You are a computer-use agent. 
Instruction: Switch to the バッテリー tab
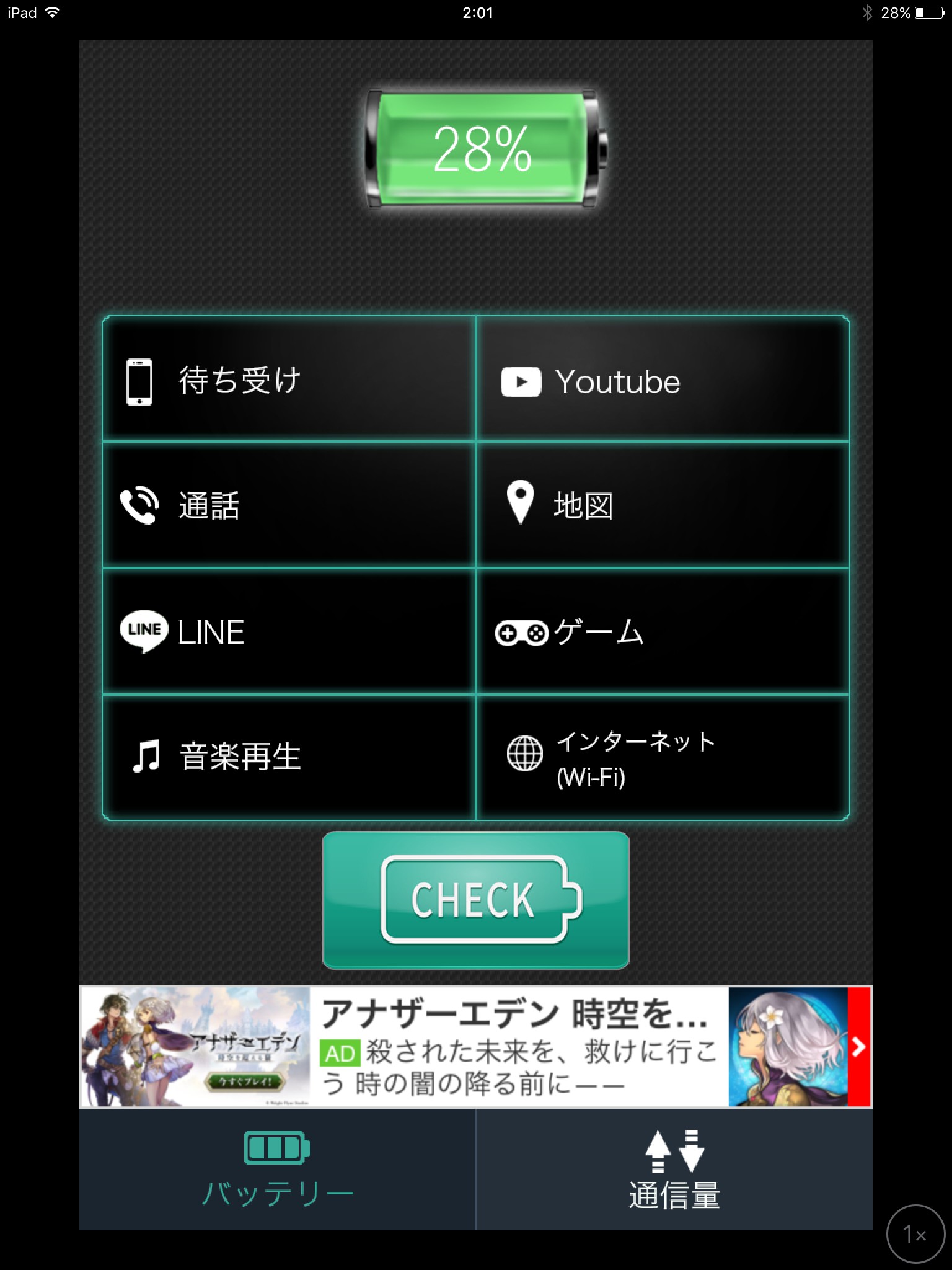point(277,1170)
